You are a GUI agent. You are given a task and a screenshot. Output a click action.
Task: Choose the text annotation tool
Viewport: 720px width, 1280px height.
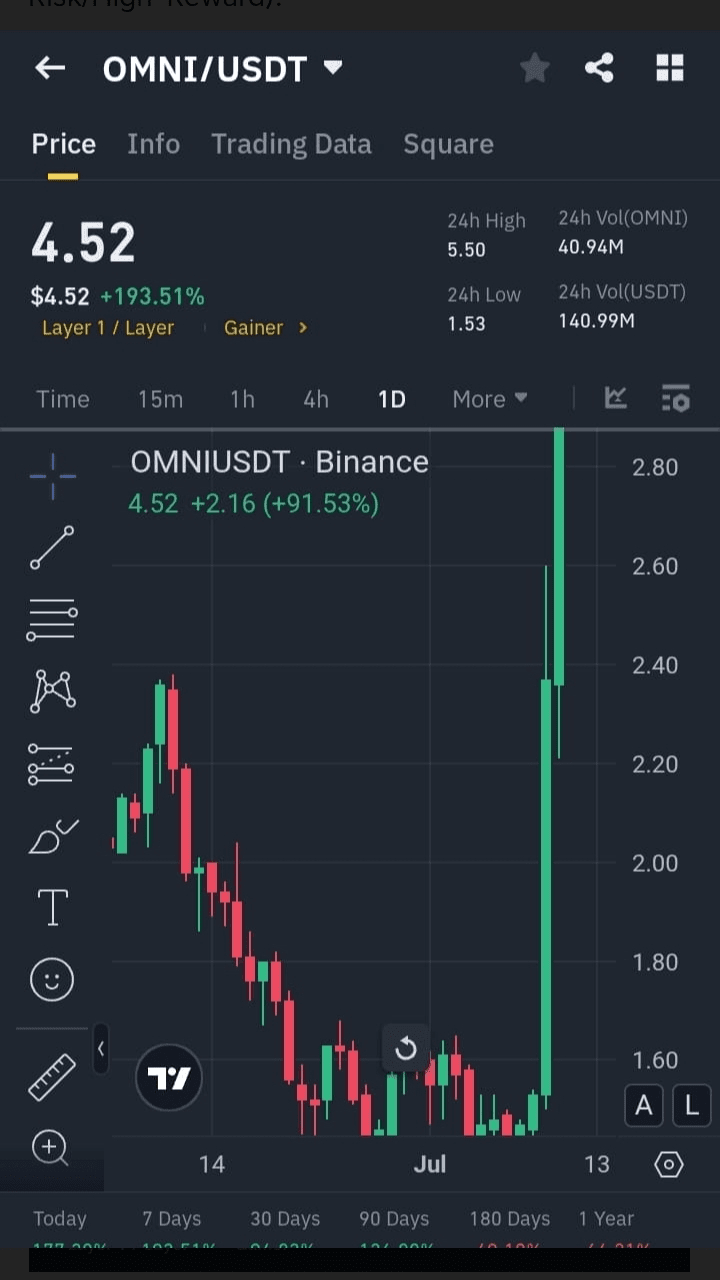pos(52,907)
